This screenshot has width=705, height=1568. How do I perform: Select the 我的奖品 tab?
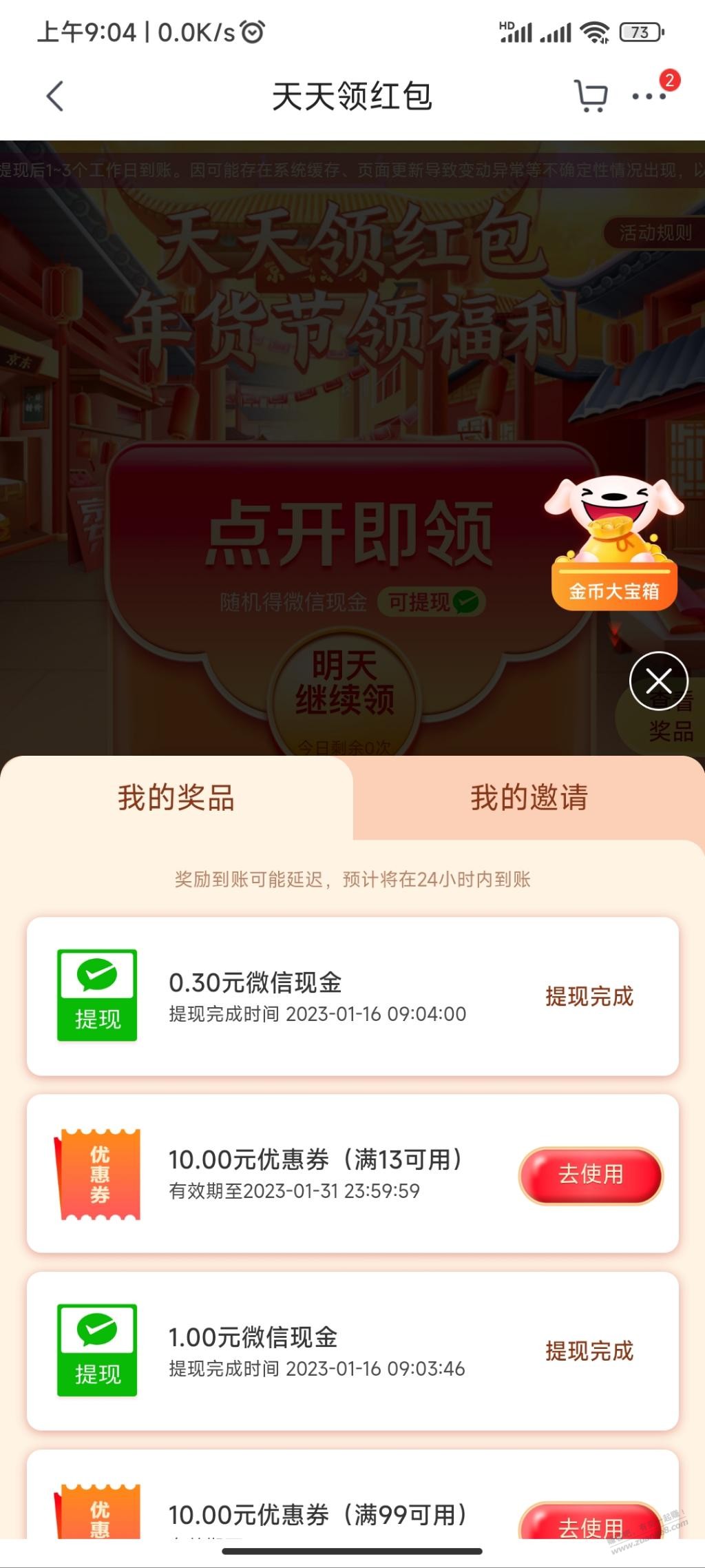coord(176,798)
